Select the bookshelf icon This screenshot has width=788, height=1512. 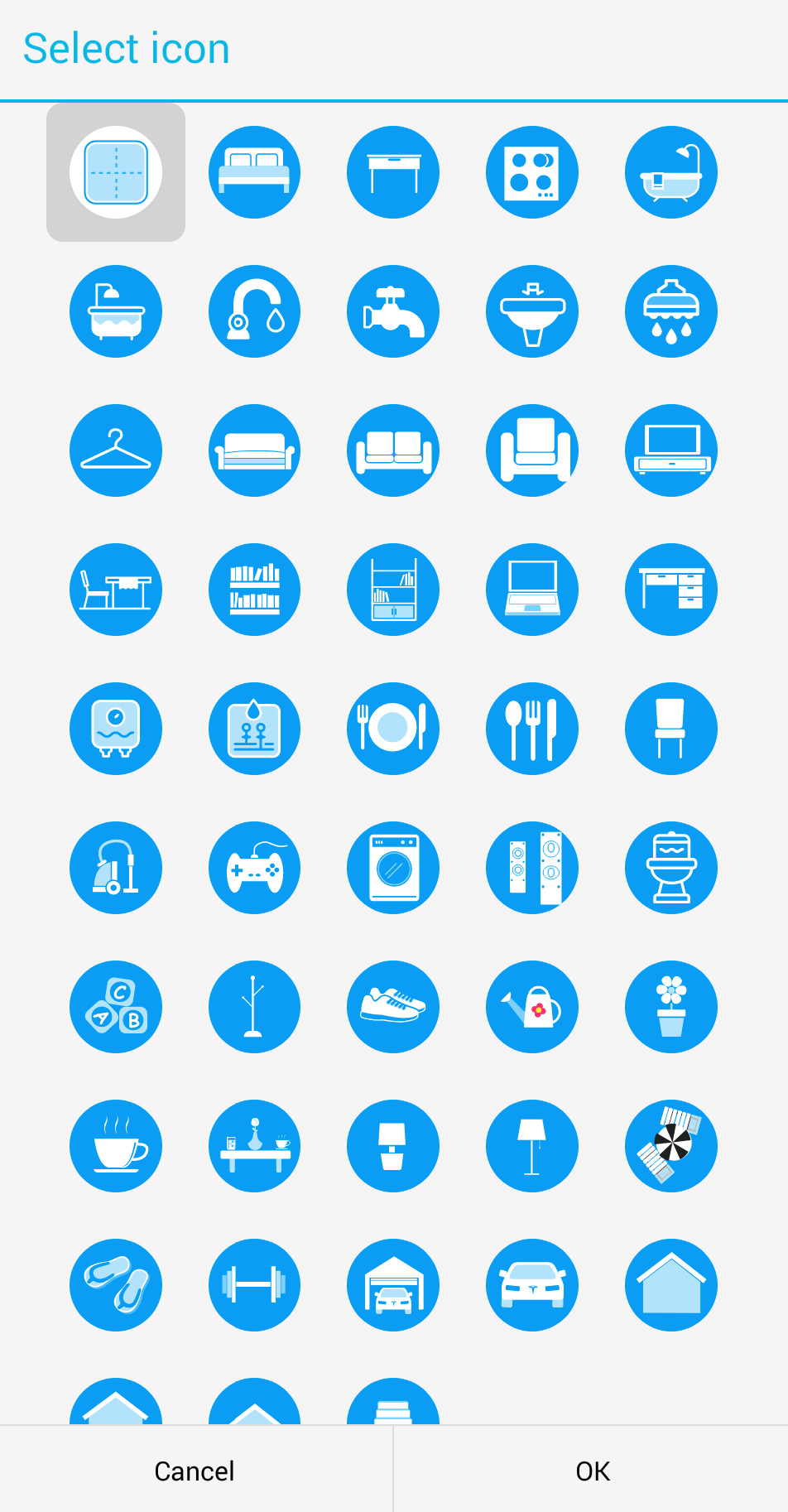[254, 590]
